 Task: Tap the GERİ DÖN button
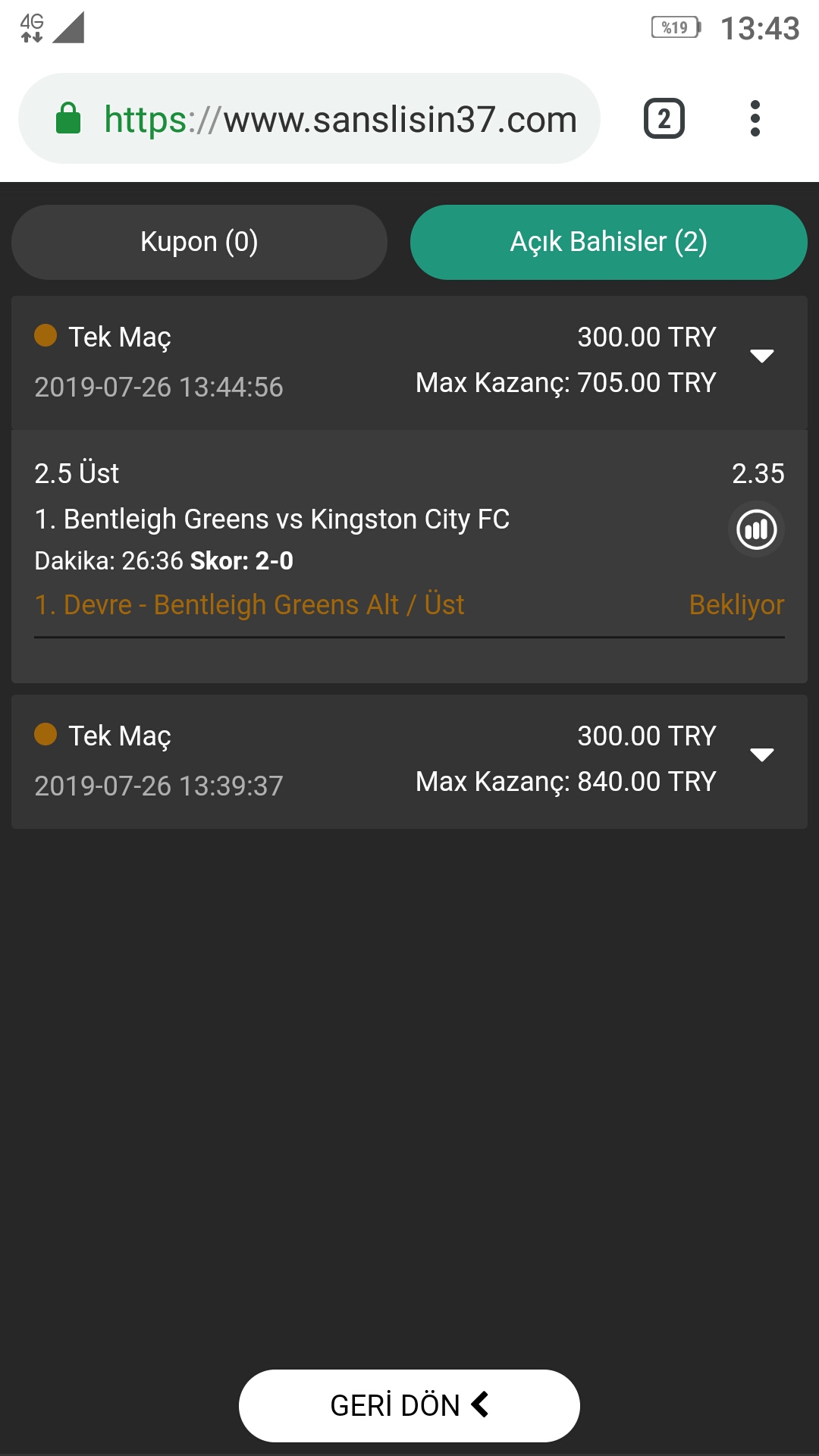click(x=409, y=1405)
